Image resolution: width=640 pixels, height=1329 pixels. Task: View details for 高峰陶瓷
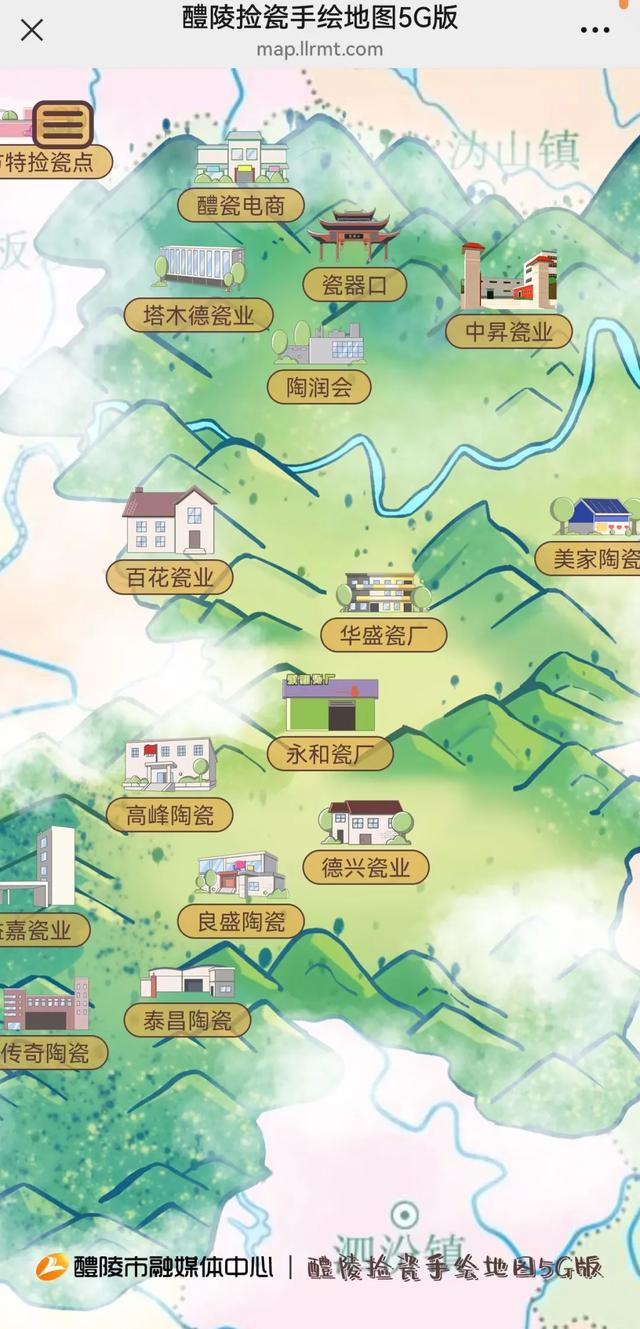(x=169, y=814)
